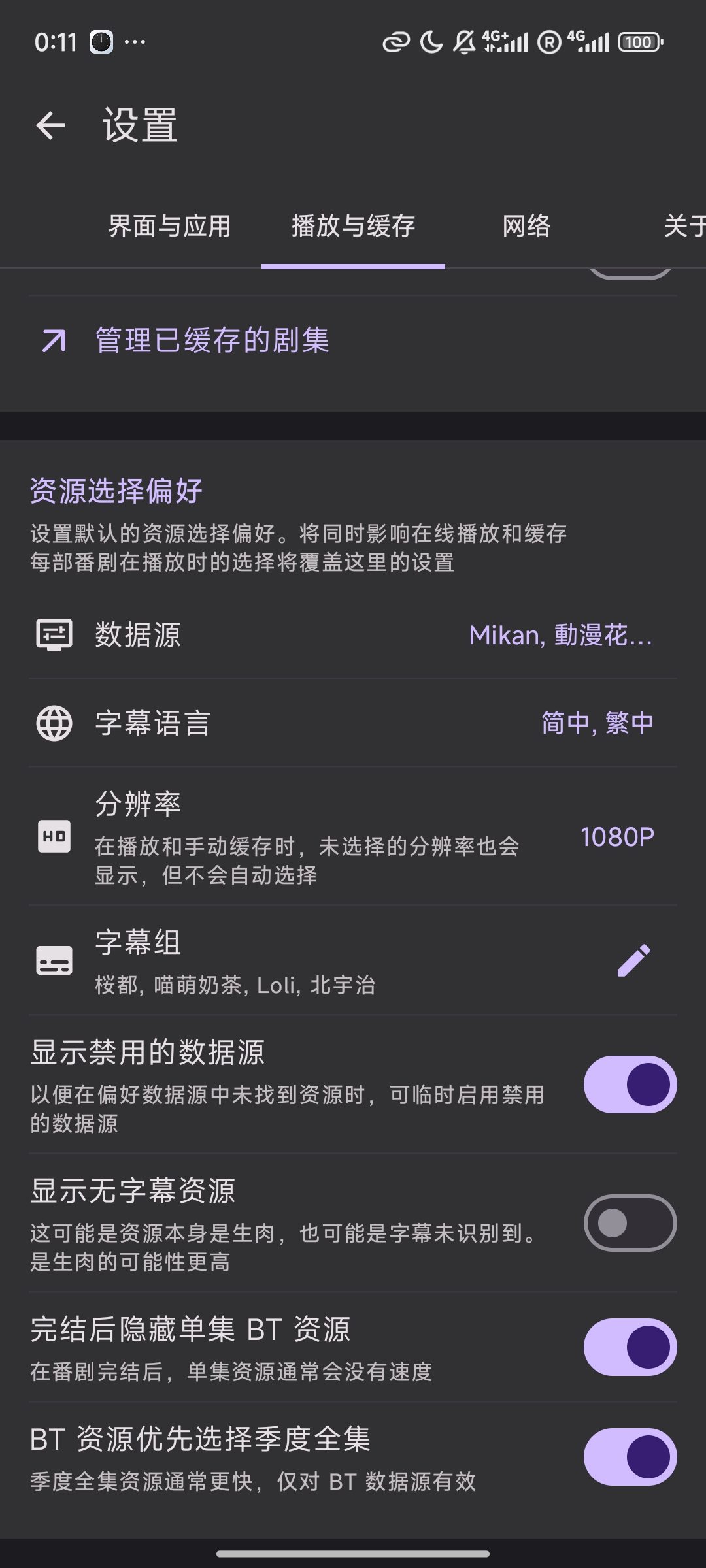The height and width of the screenshot is (1568, 706).
Task: Open 管理已缓存的剧集 link
Action: point(212,340)
